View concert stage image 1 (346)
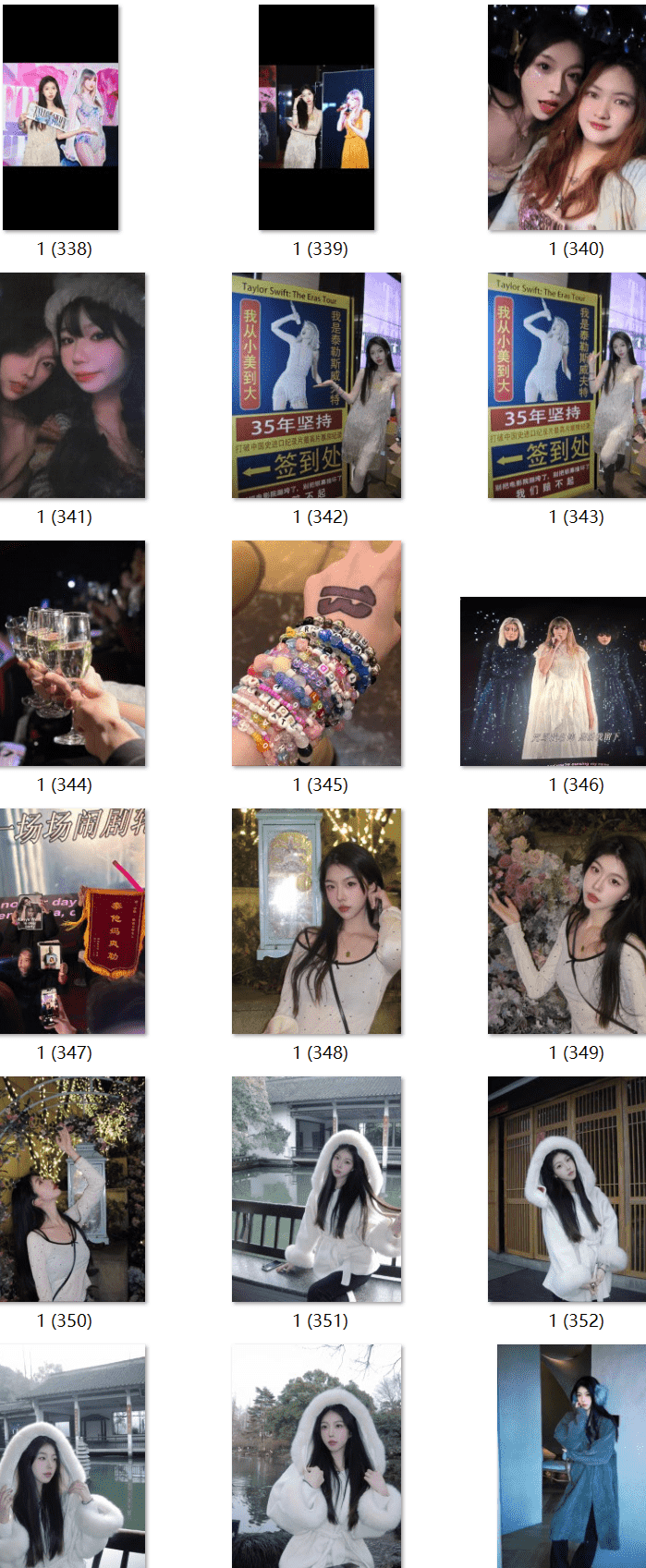Screen dimensions: 646x1568 coord(553,681)
